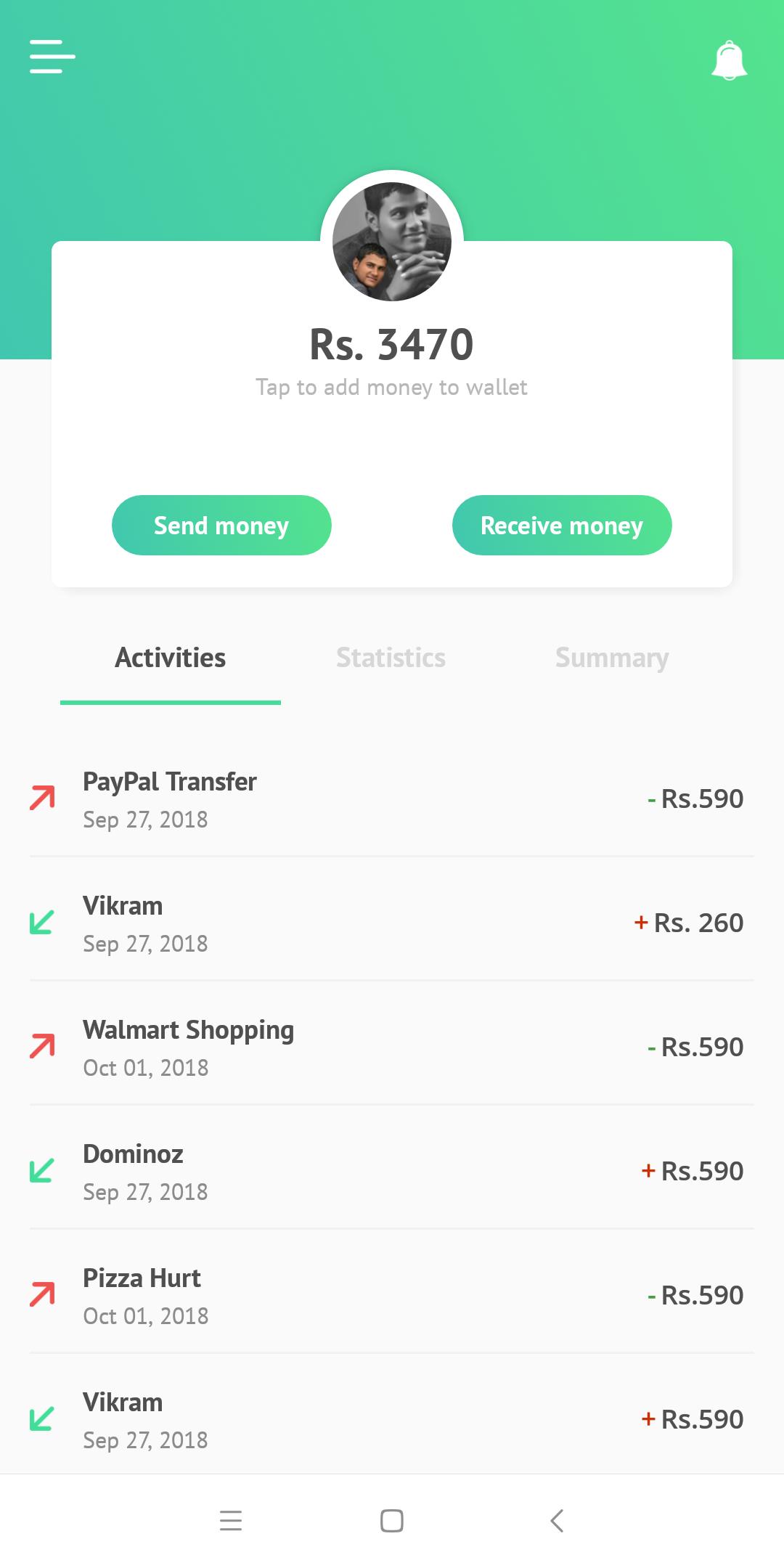Screen dimensions: 784x1568
Task: Open the Dominoz transaction entry
Action: [x=391, y=1170]
